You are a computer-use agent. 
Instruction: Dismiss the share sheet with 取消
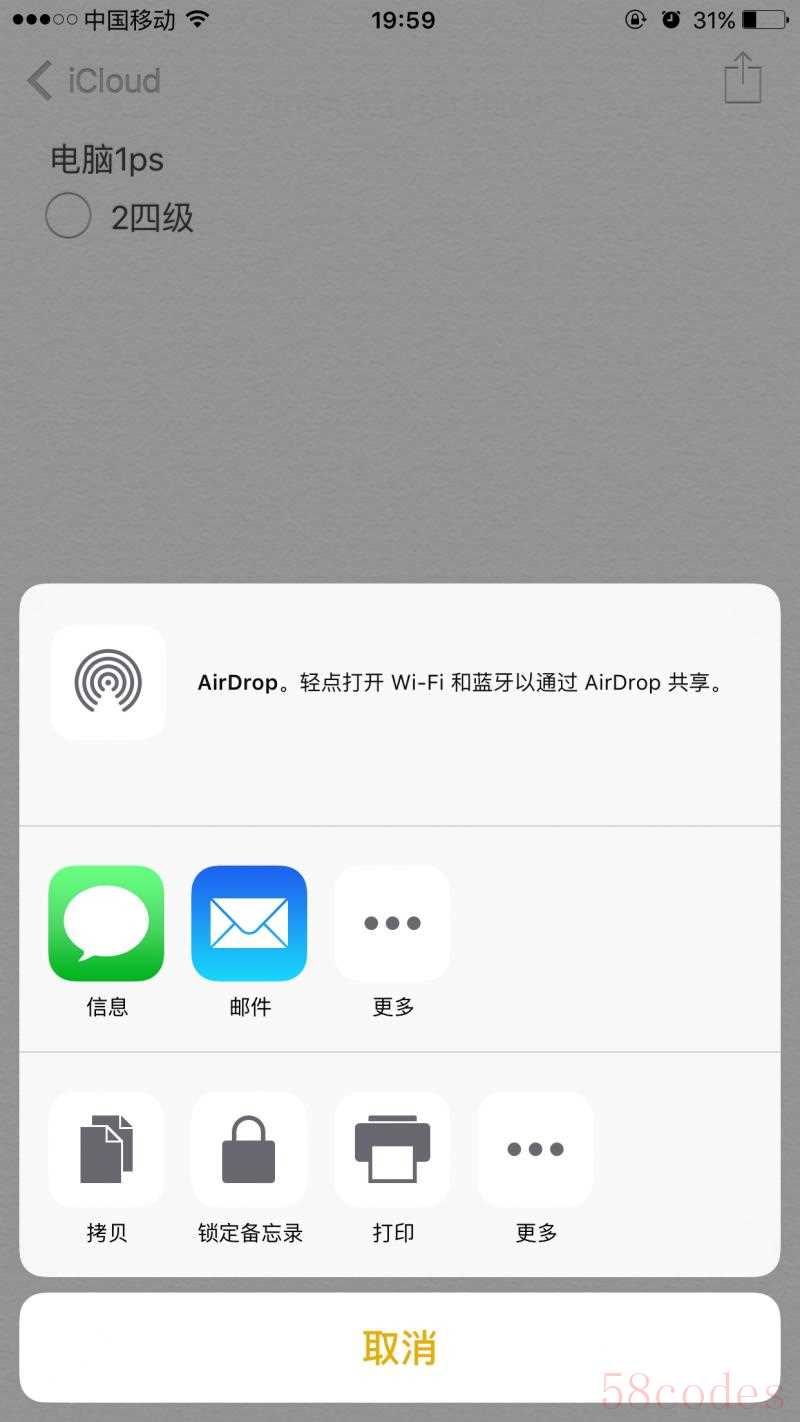(x=400, y=1348)
